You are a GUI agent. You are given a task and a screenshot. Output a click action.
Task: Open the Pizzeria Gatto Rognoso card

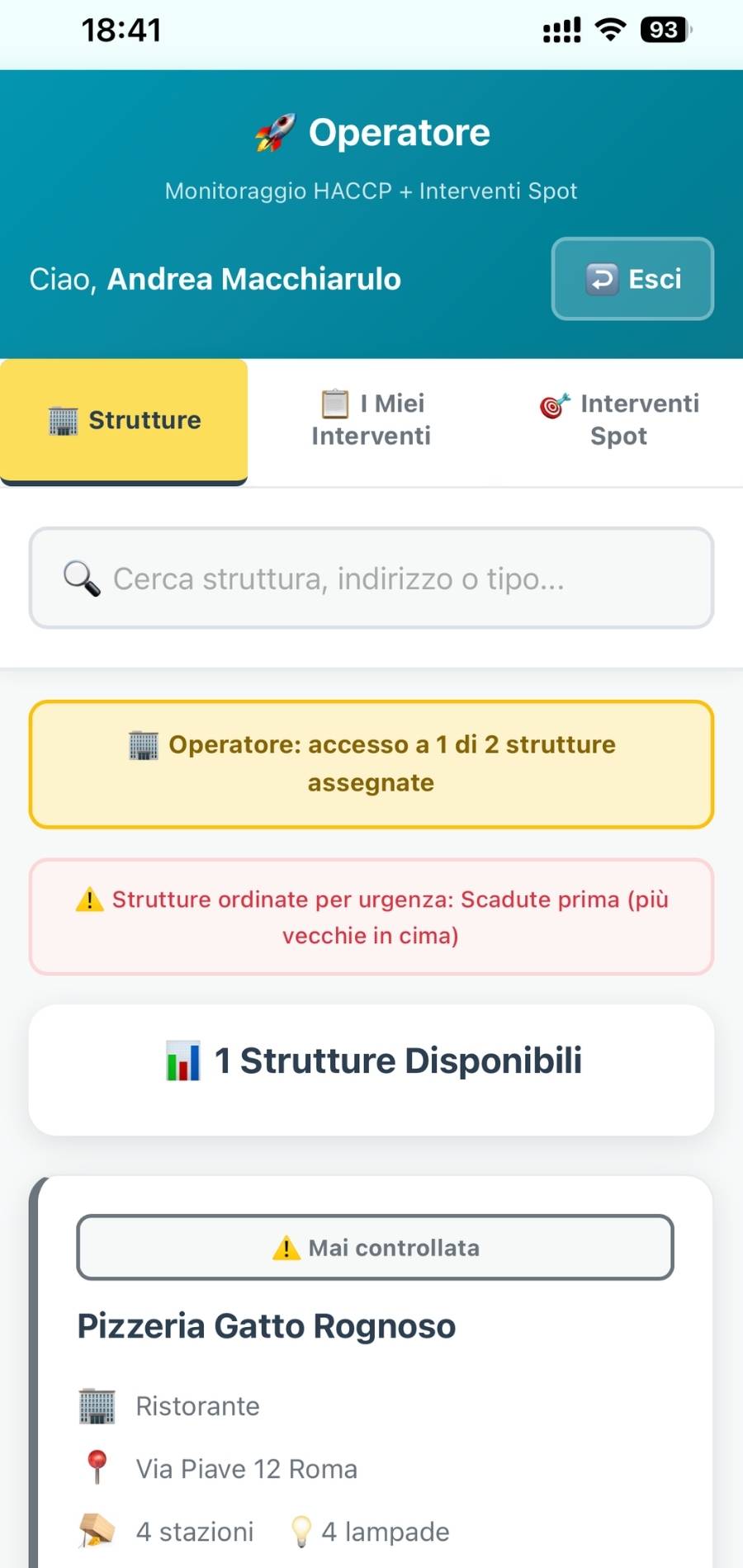click(x=266, y=1326)
